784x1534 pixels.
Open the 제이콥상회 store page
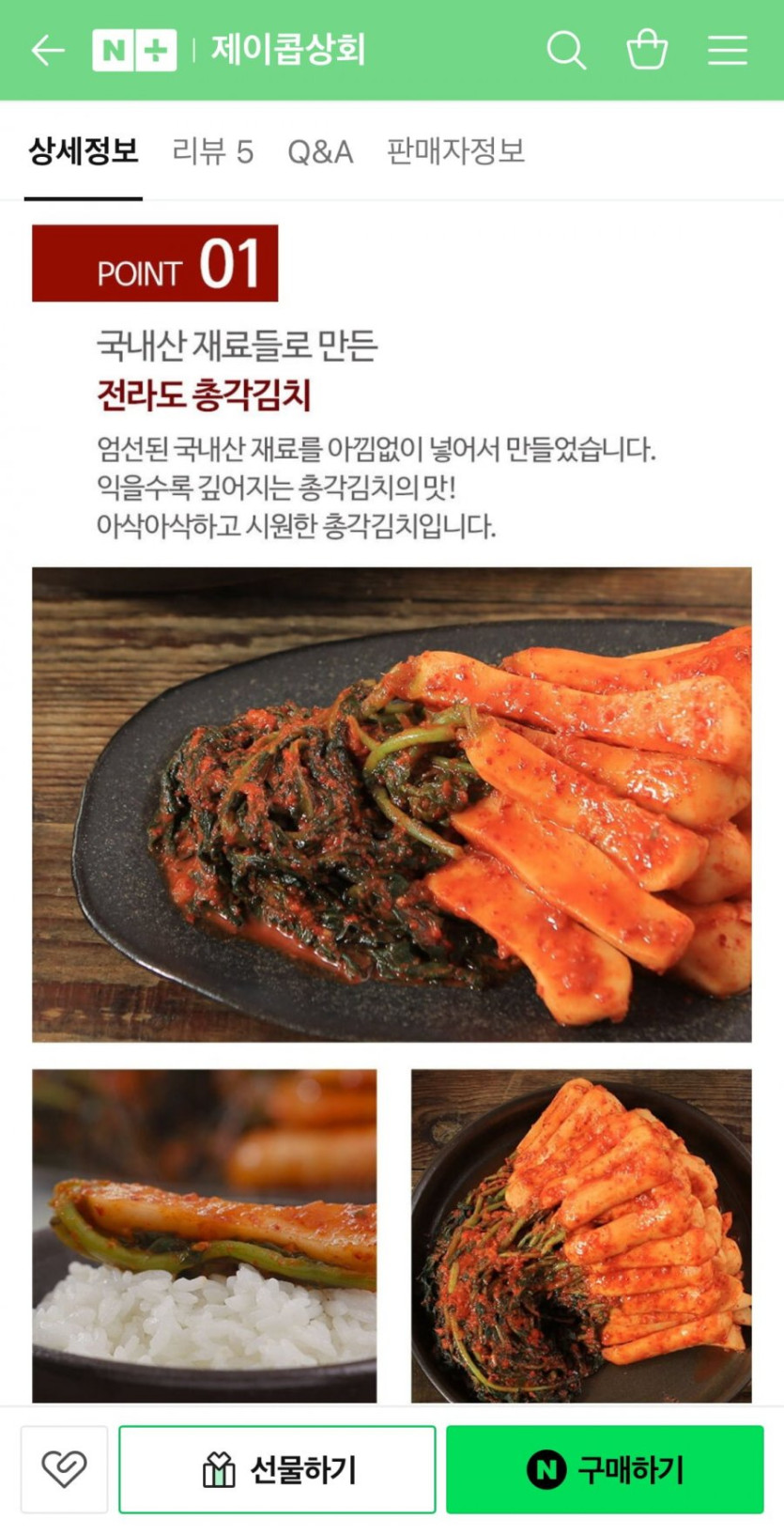287,50
